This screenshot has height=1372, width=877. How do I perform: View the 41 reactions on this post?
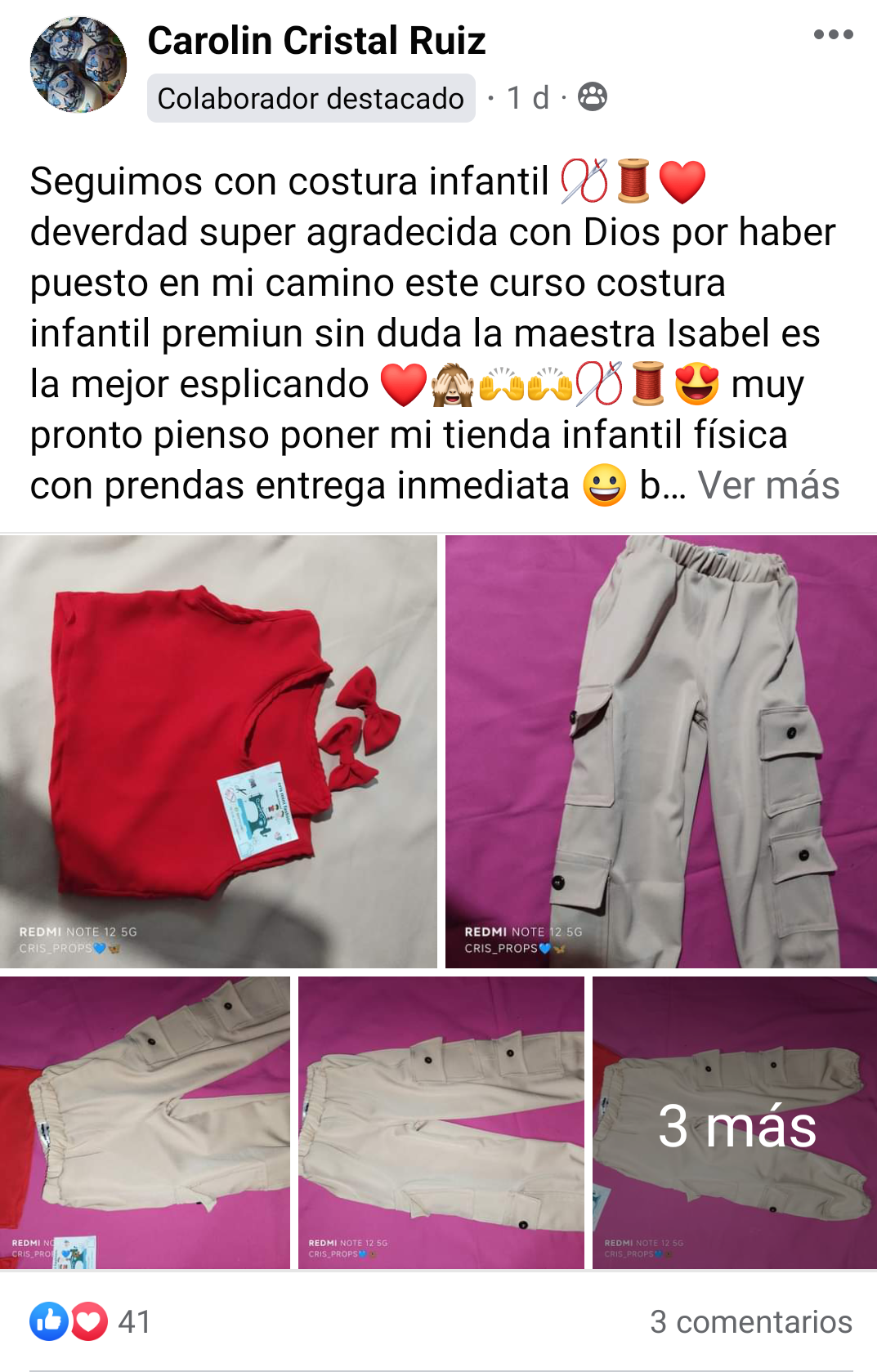90,1321
